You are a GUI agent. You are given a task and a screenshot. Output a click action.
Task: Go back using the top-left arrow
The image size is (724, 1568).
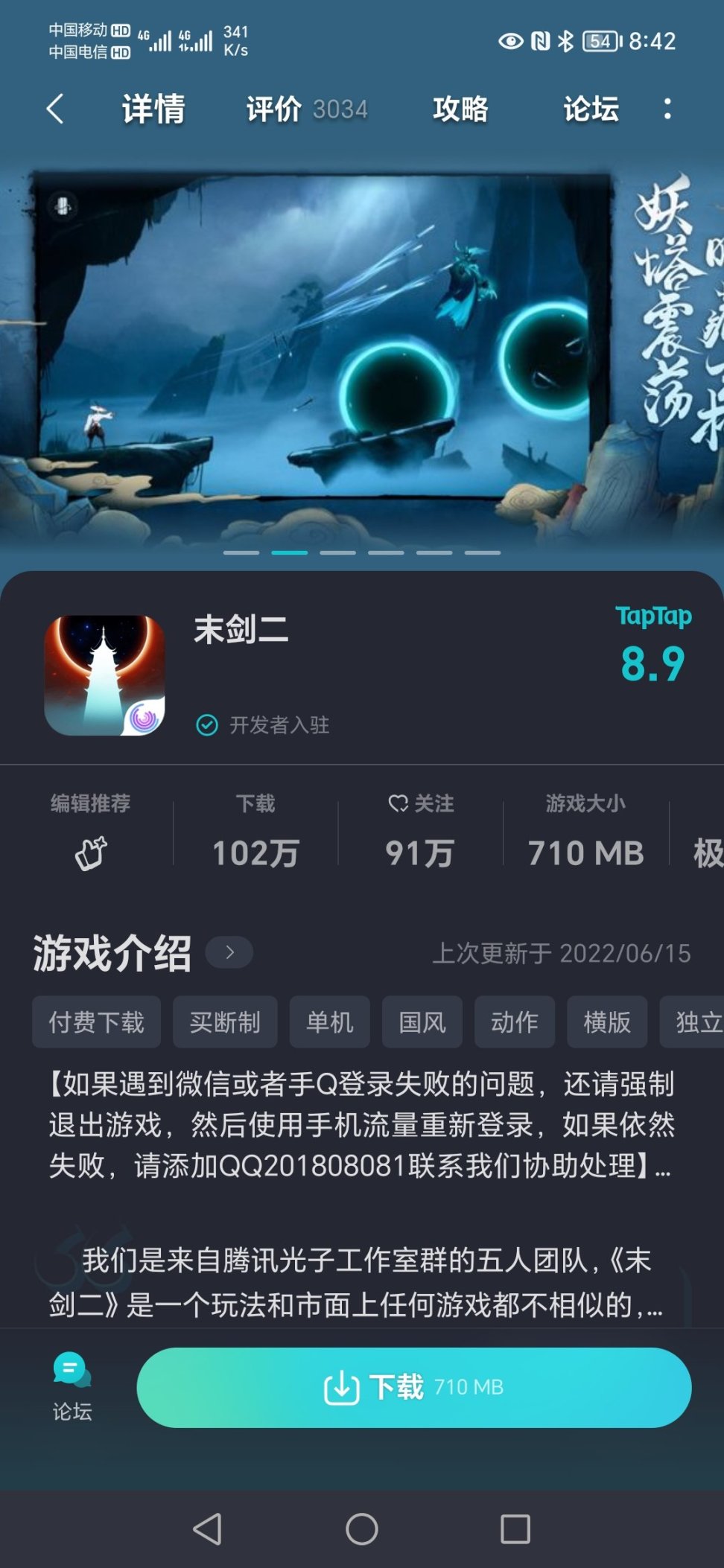55,109
